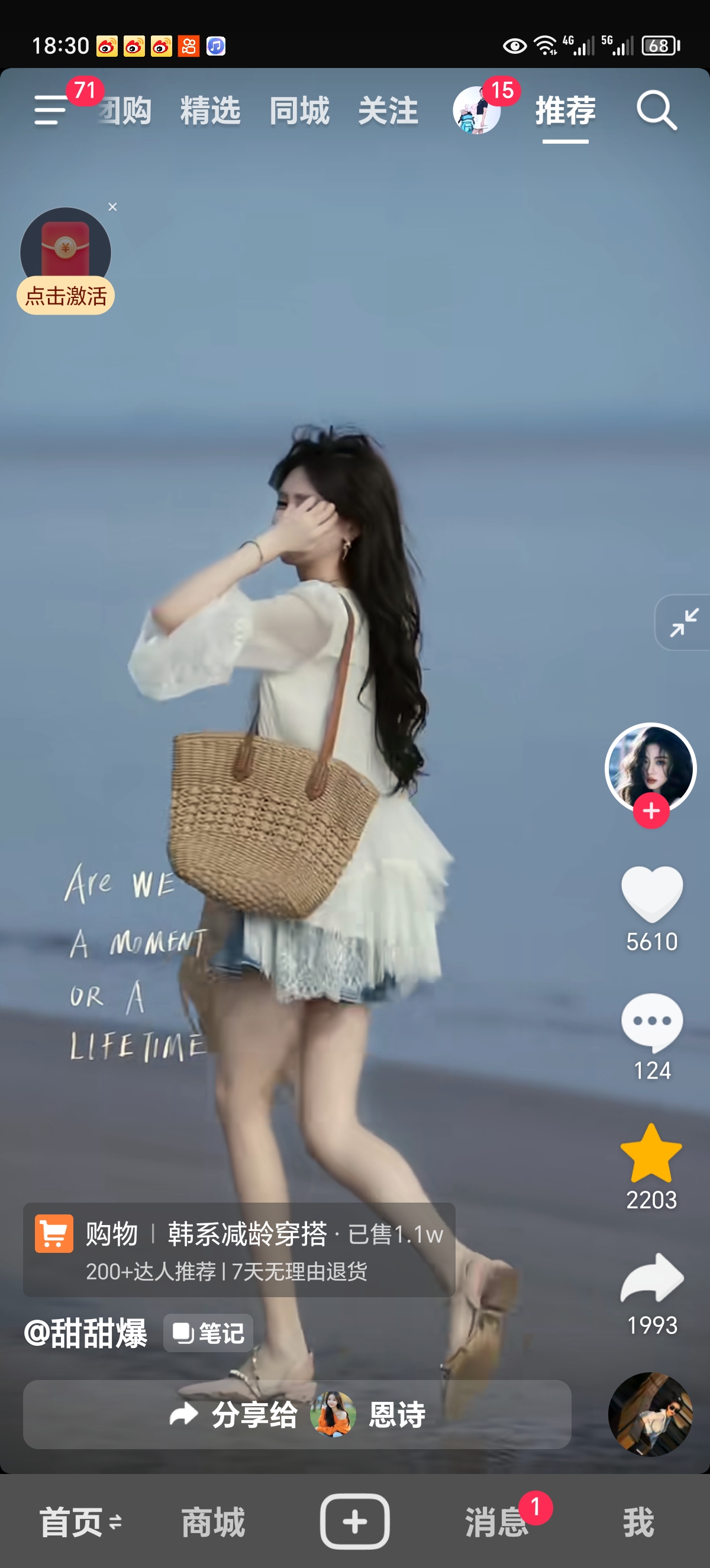The image size is (710, 1568).
Task: Open the 团购 tab
Action: pyautogui.click(x=126, y=111)
